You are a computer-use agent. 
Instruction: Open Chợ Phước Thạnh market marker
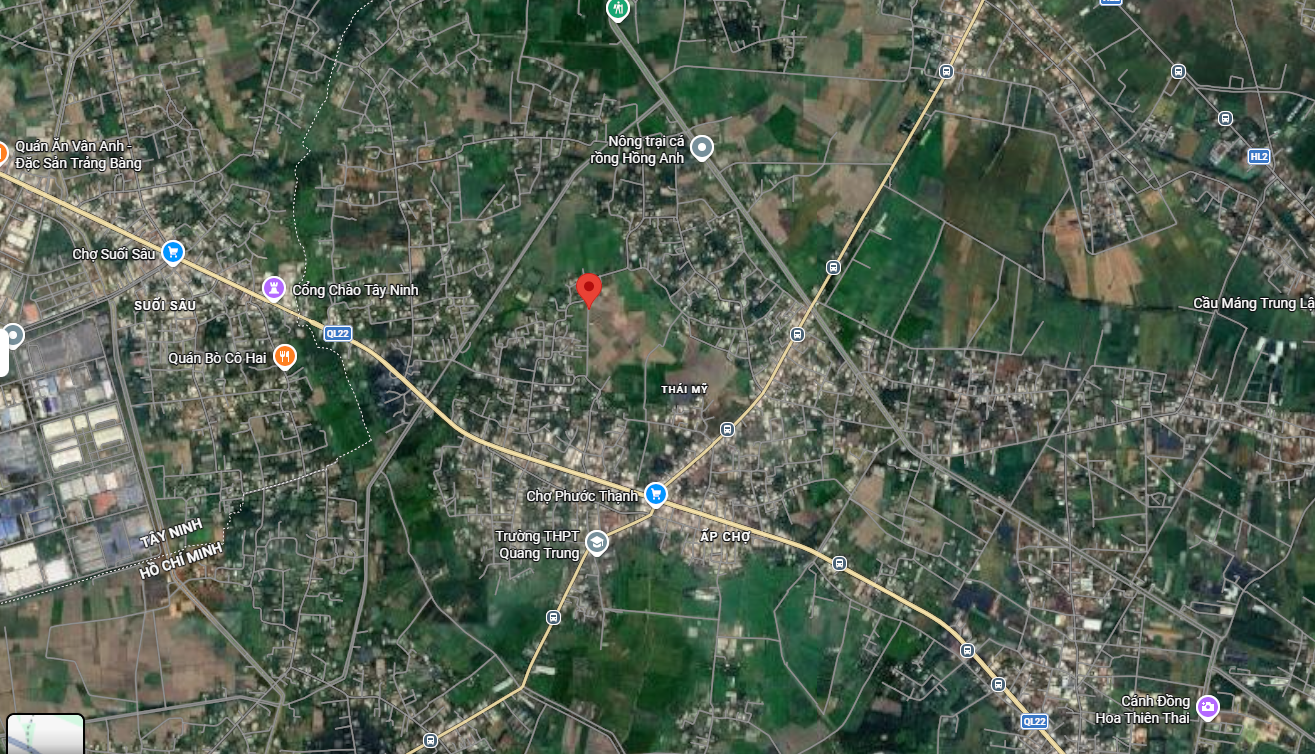(655, 493)
